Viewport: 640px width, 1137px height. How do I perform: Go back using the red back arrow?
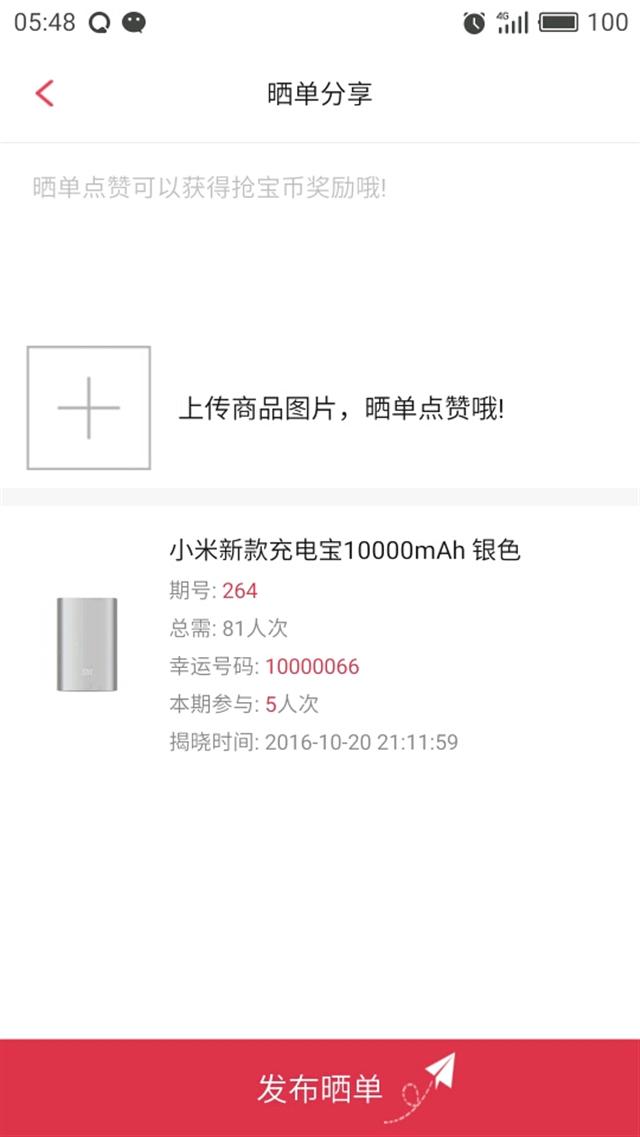[x=44, y=94]
